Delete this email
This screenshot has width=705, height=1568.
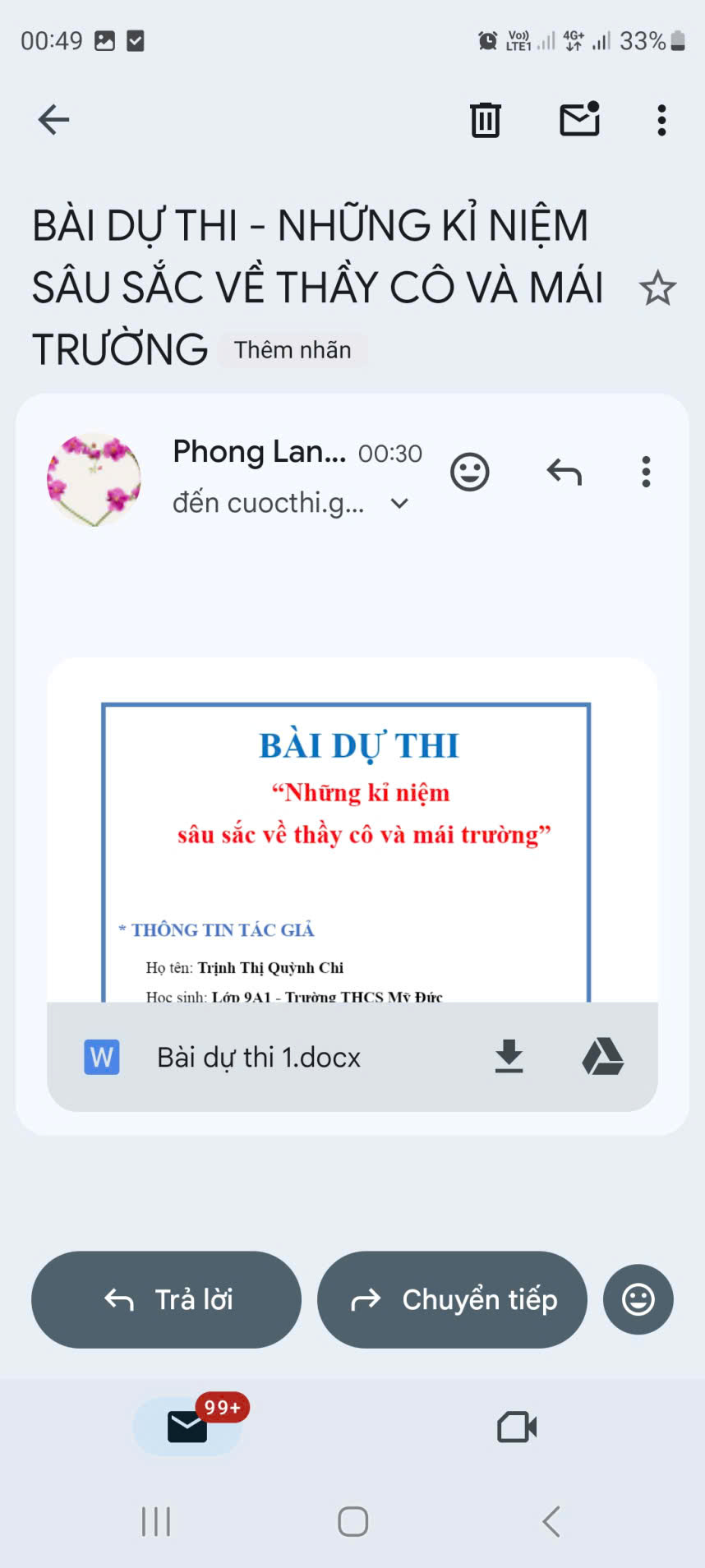(485, 120)
